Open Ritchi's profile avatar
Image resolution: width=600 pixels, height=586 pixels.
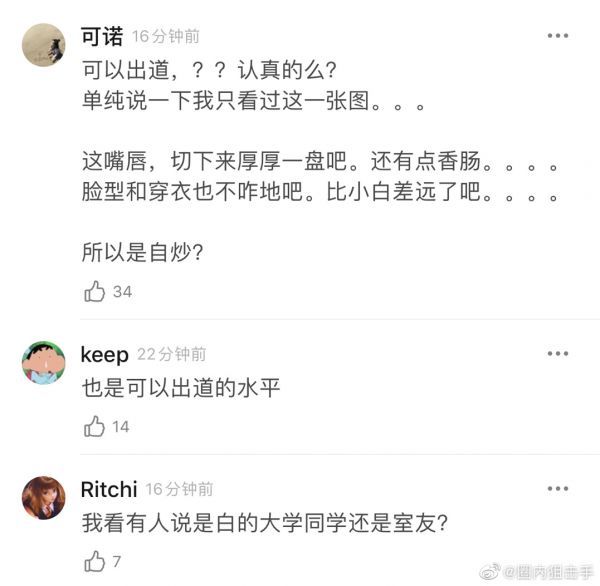[44, 497]
